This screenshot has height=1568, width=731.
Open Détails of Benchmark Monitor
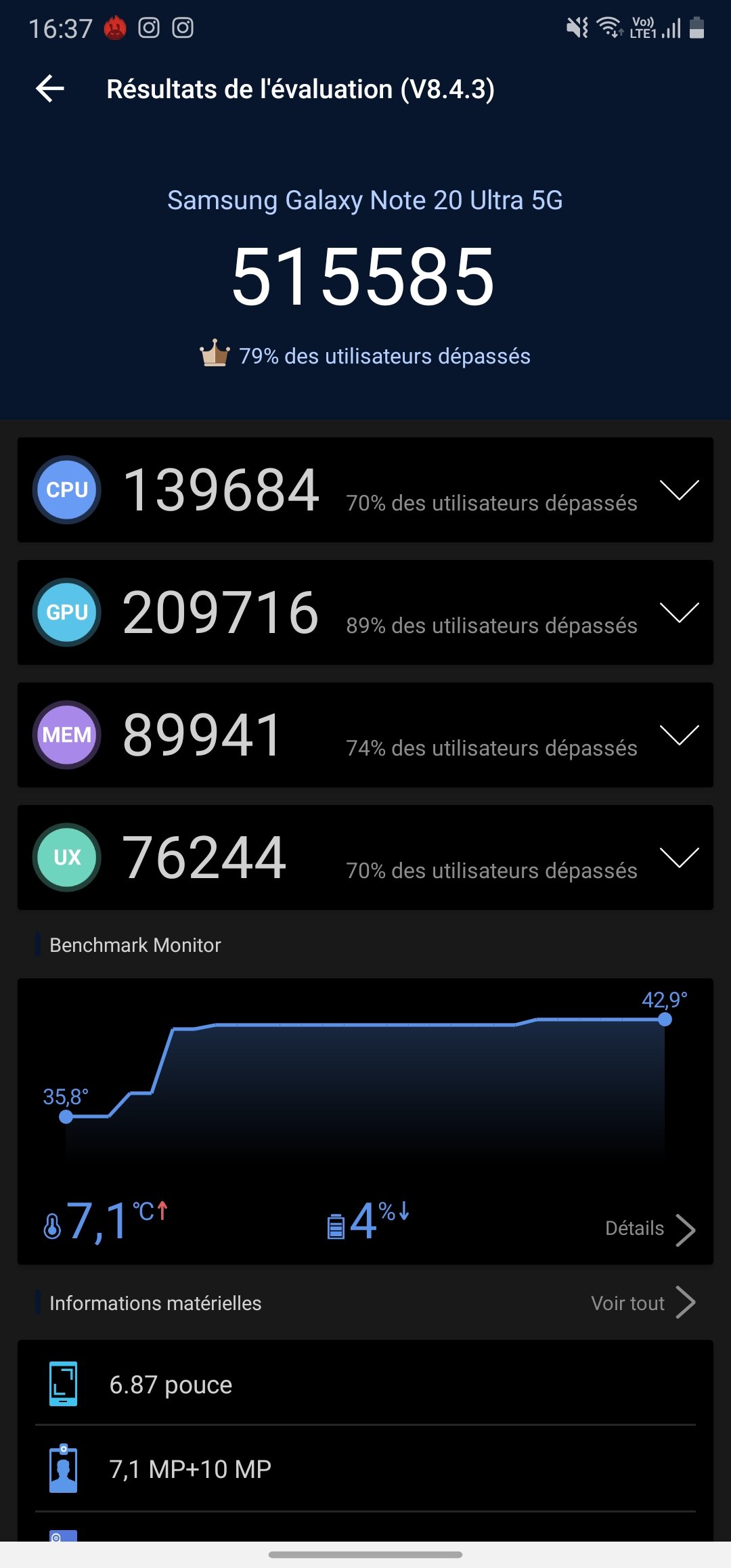(x=650, y=1229)
